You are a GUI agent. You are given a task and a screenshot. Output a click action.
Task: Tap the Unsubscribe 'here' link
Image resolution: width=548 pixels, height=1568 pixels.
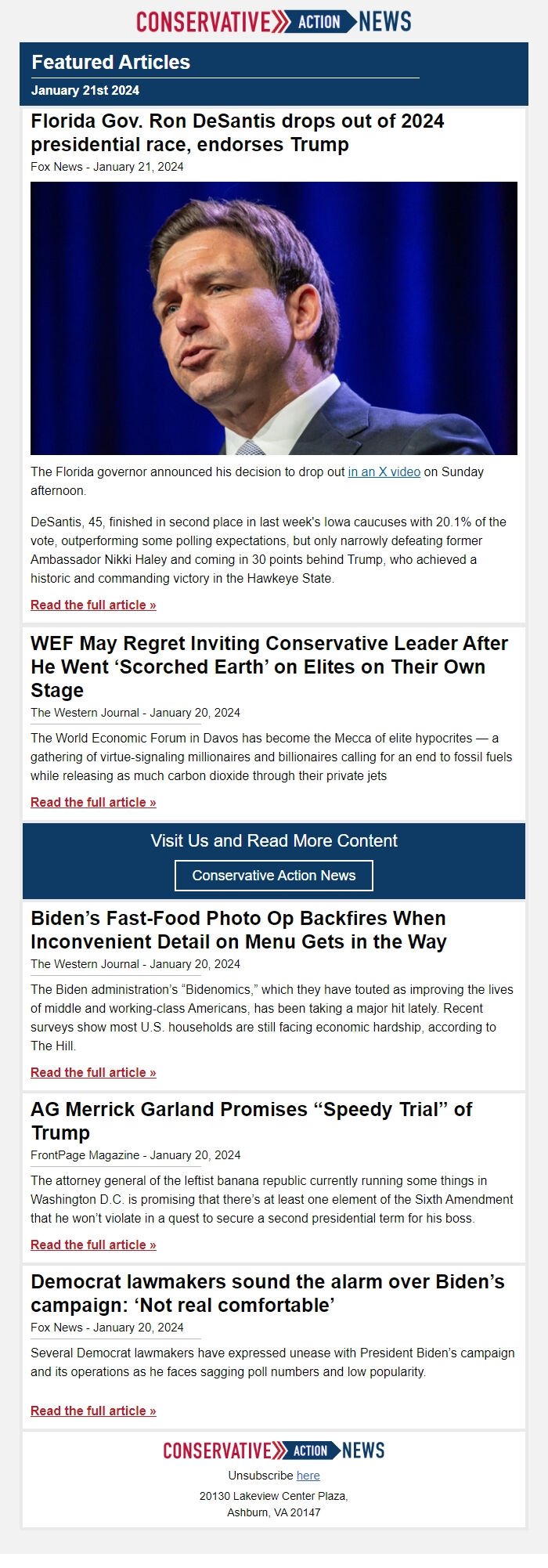tap(308, 1476)
